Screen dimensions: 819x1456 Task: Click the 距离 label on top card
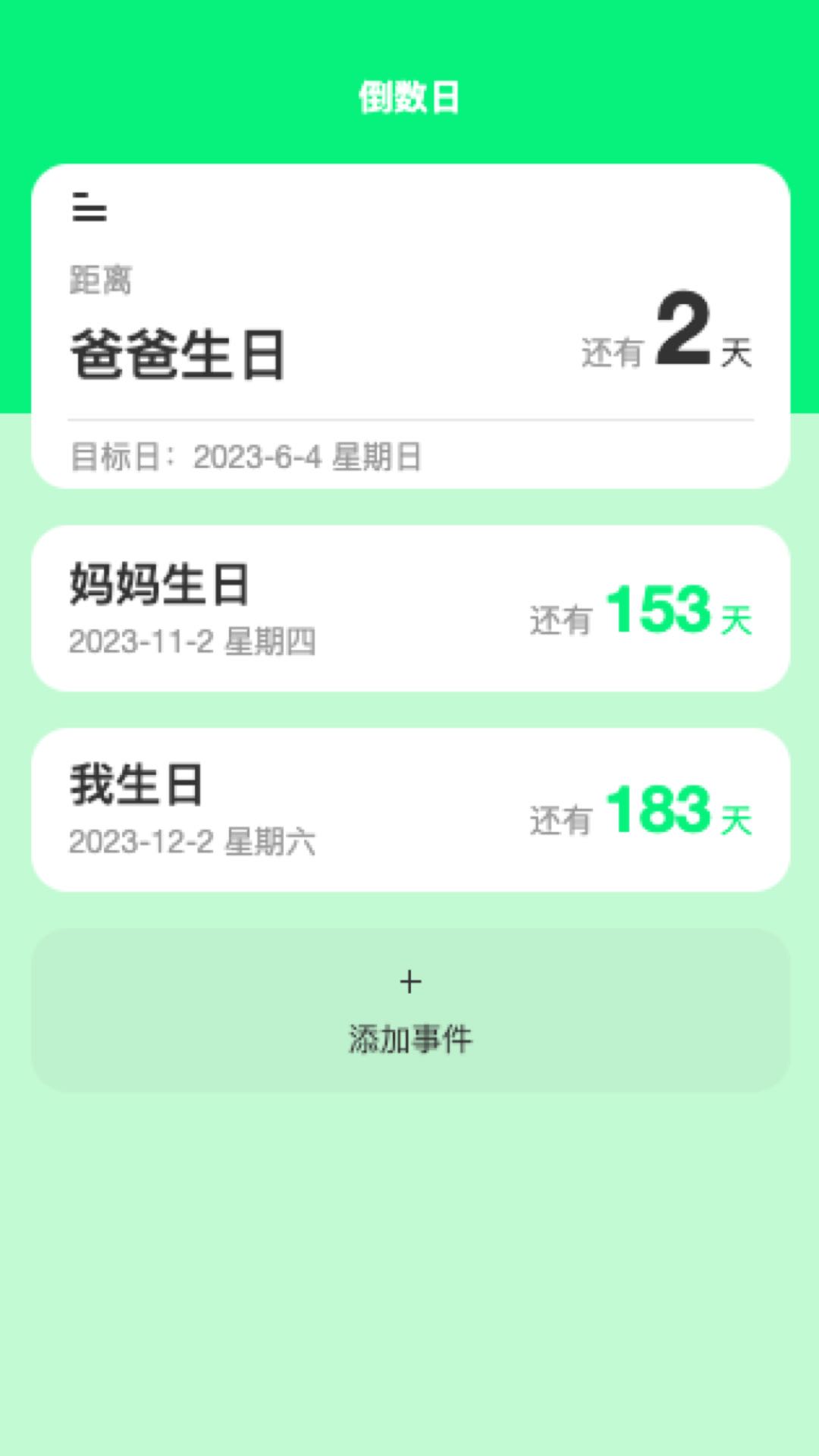[99, 278]
